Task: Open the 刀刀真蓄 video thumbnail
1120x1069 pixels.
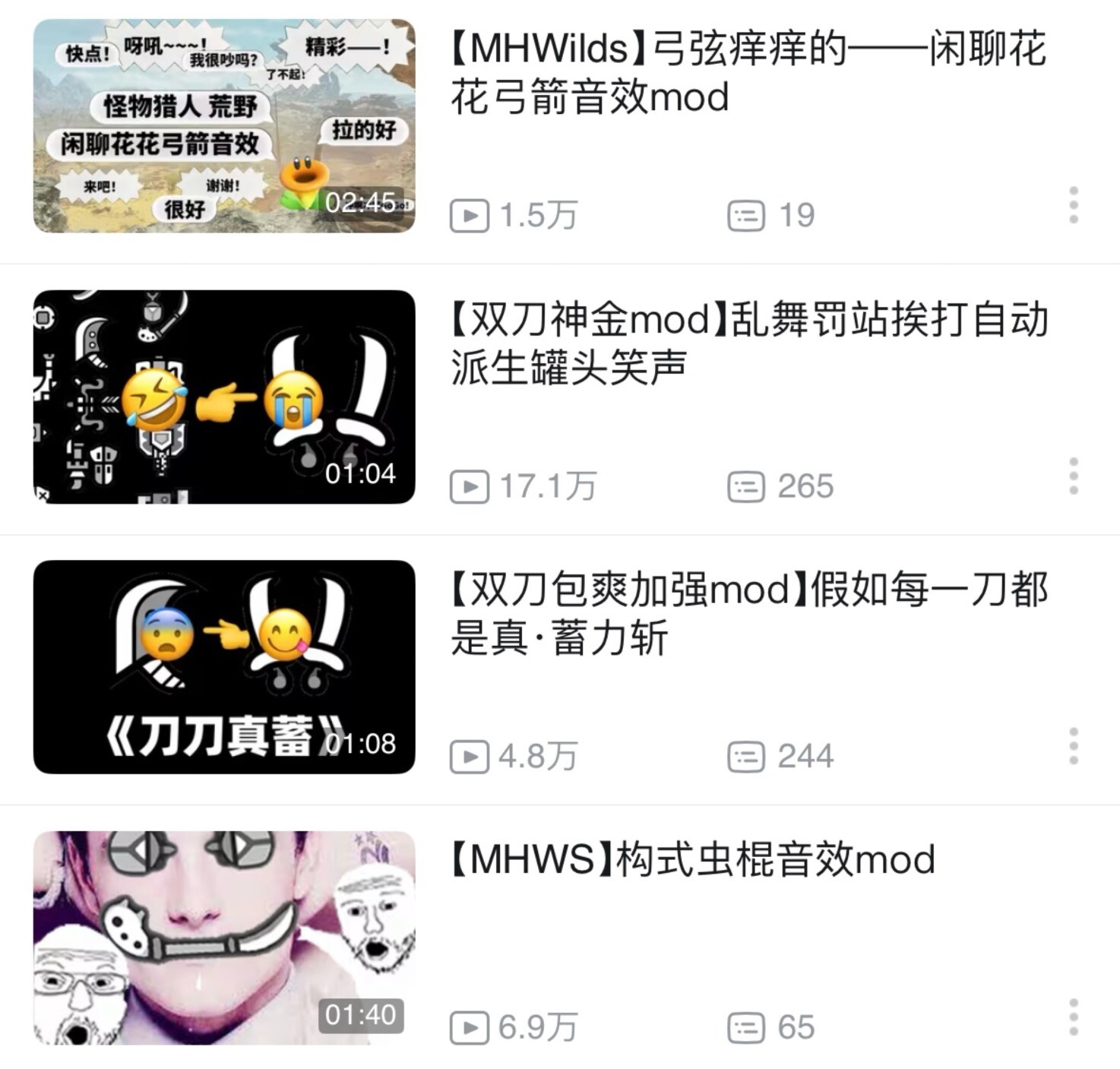Action: (x=224, y=667)
